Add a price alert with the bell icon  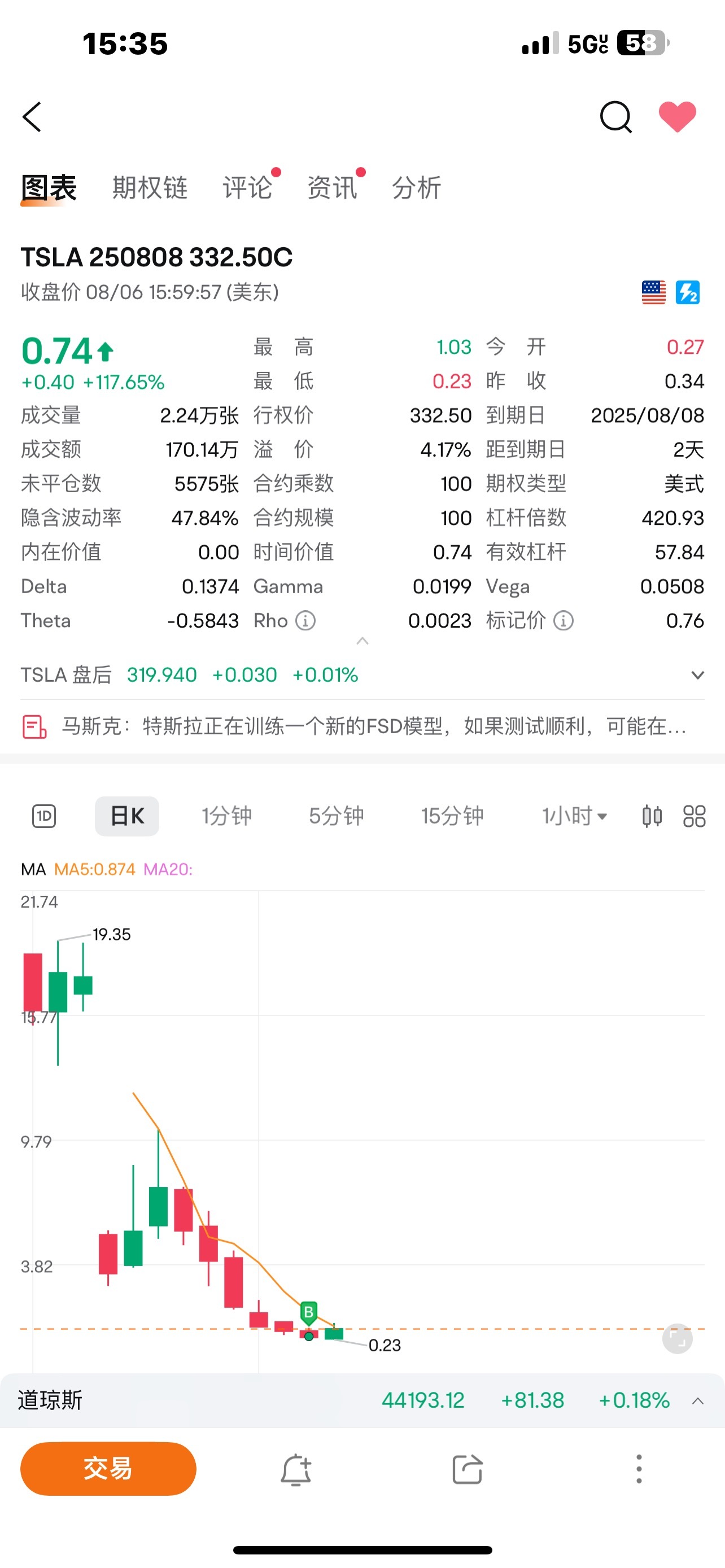pyautogui.click(x=296, y=1470)
